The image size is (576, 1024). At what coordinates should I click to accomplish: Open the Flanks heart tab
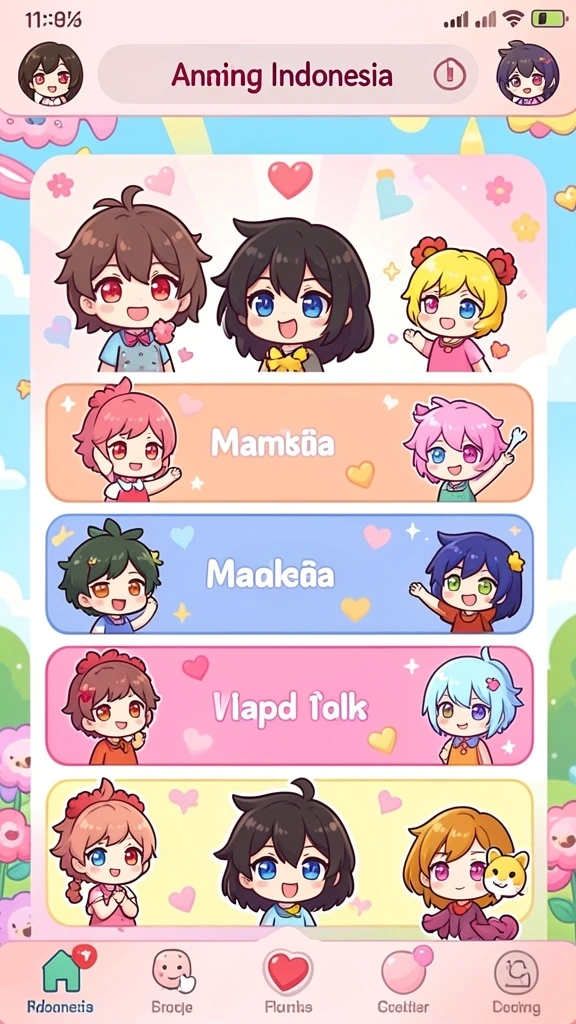(x=288, y=980)
